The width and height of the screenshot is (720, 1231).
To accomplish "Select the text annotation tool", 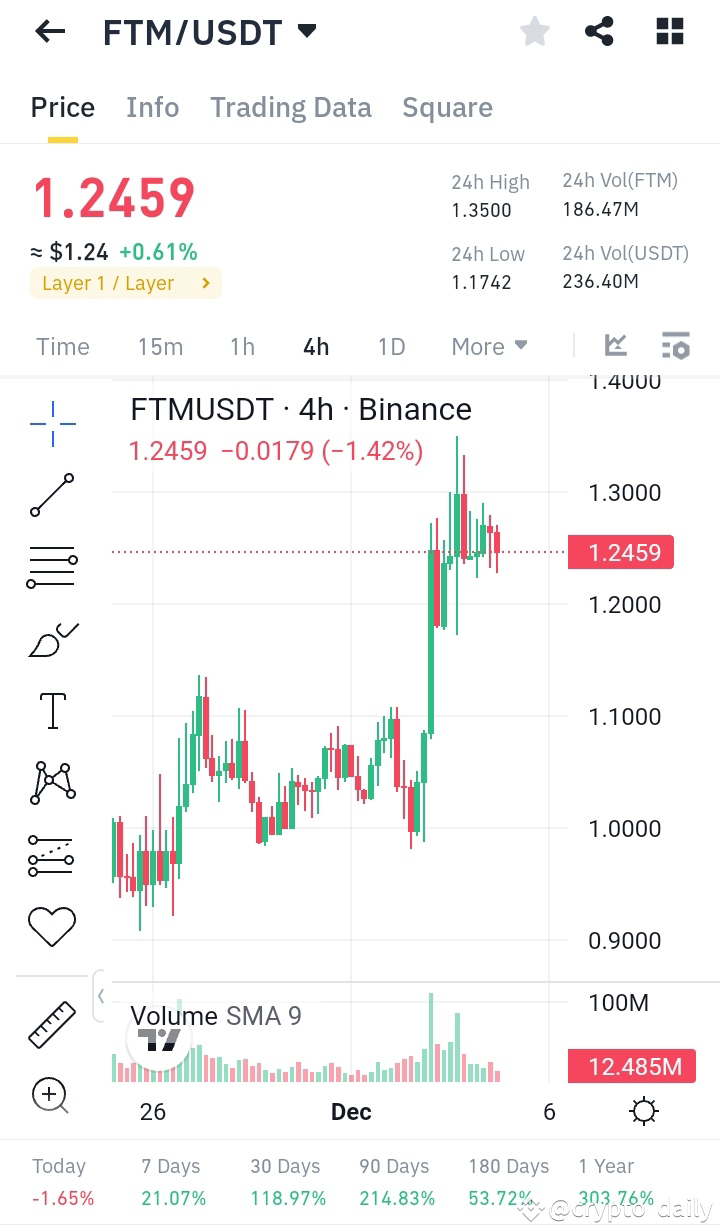I will [51, 710].
